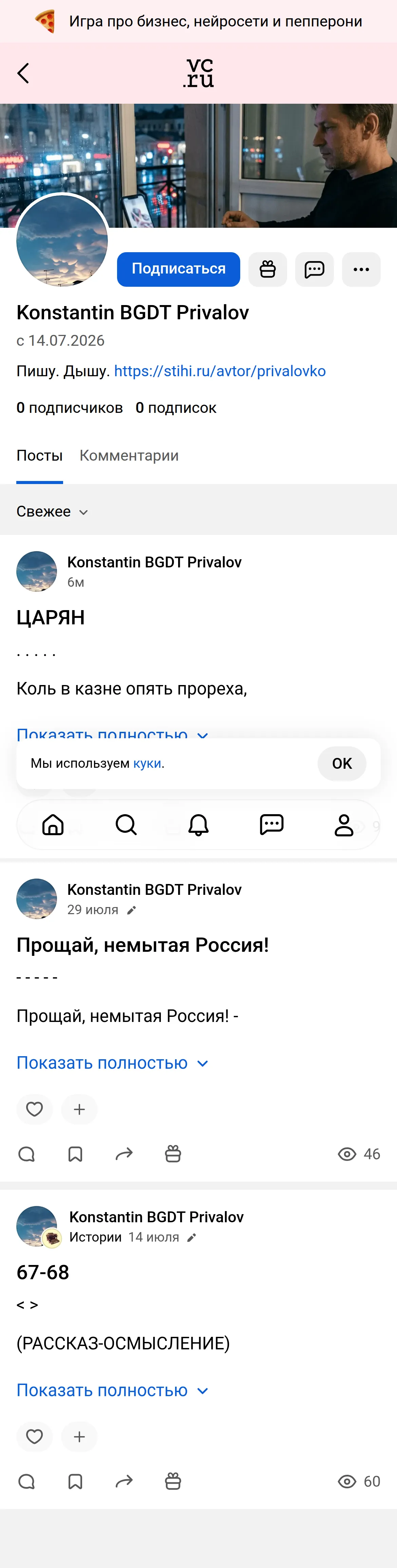Screen dimensions: 397x1568
Task: Dismiss the cookie notice with OK
Action: click(342, 763)
